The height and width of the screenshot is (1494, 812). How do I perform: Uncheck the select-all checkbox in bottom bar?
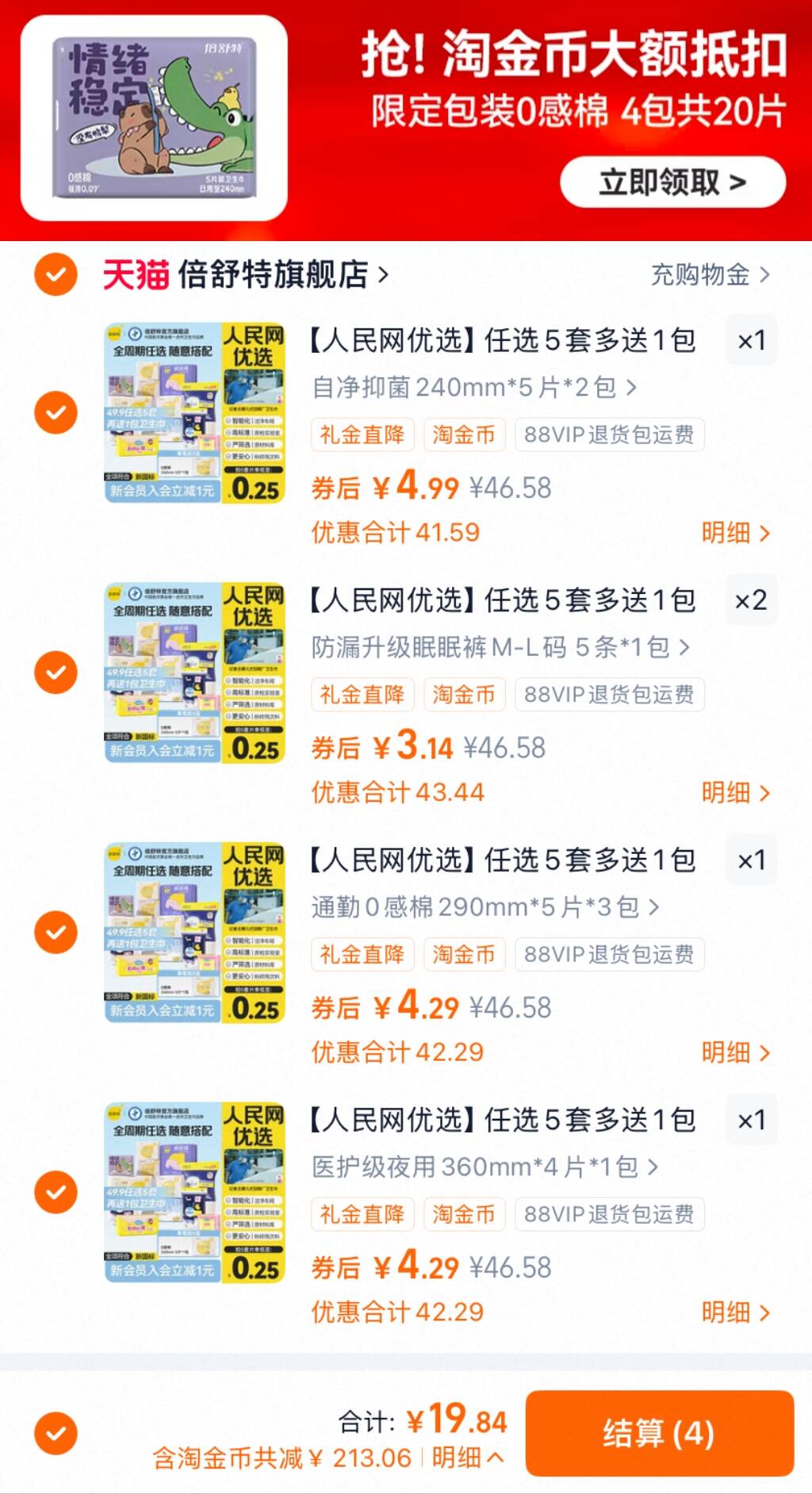(55, 1435)
